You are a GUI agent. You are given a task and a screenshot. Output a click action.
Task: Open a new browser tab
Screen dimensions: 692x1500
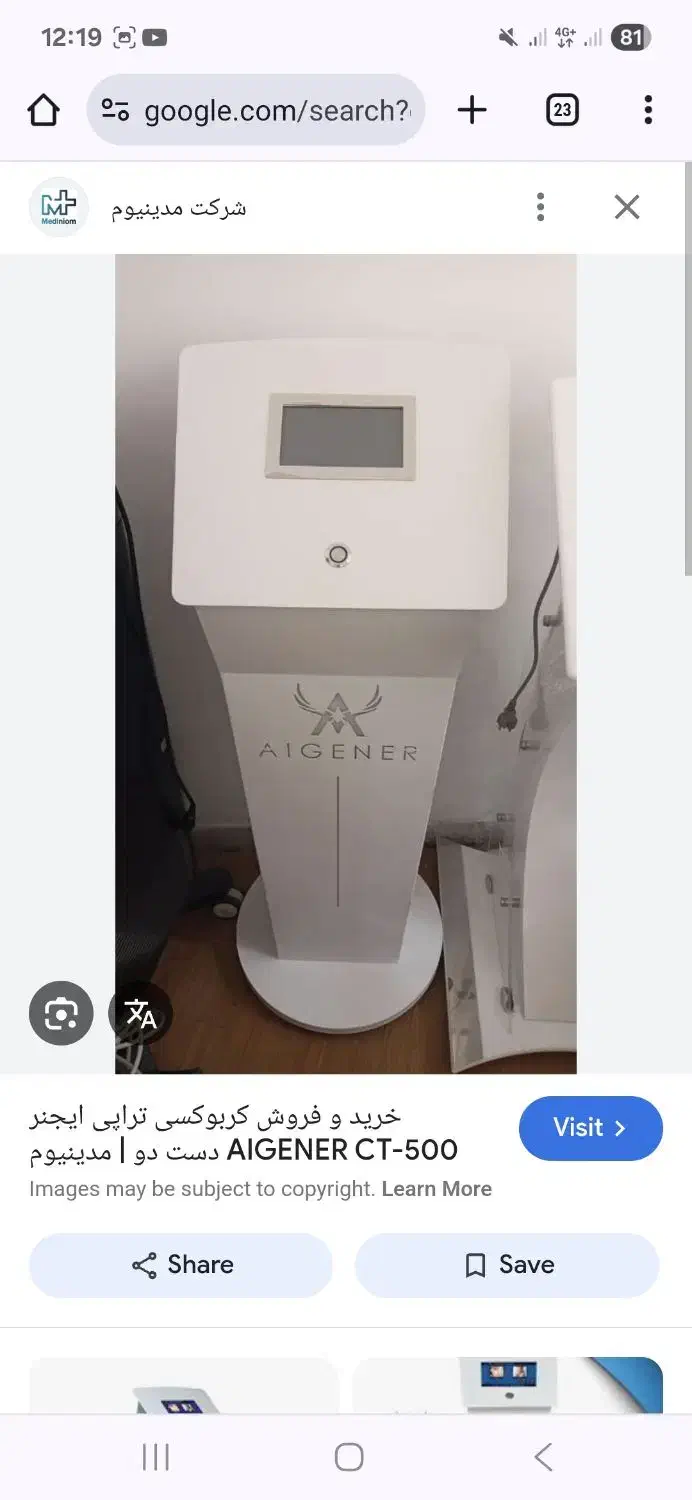[x=472, y=110]
